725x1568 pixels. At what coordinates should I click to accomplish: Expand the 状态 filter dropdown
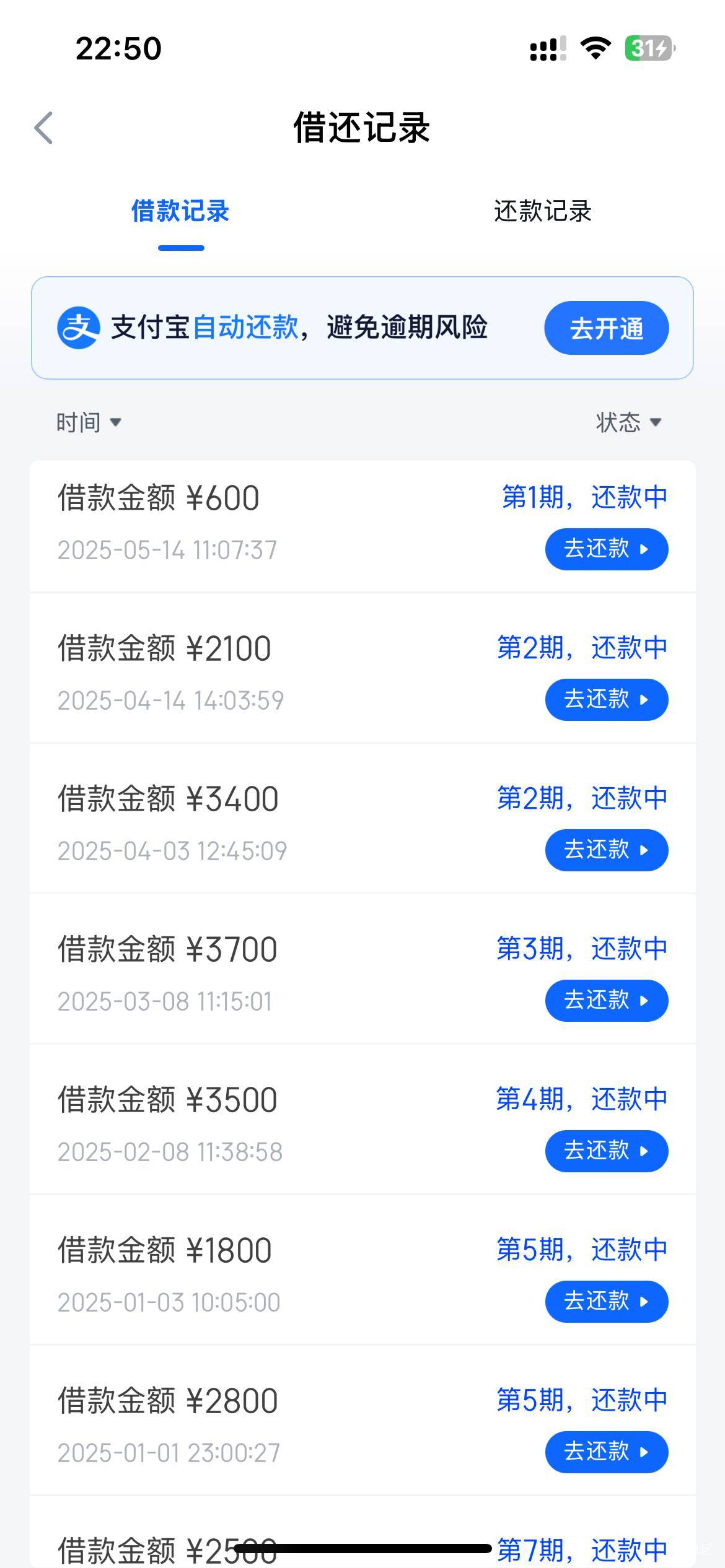[x=629, y=422]
